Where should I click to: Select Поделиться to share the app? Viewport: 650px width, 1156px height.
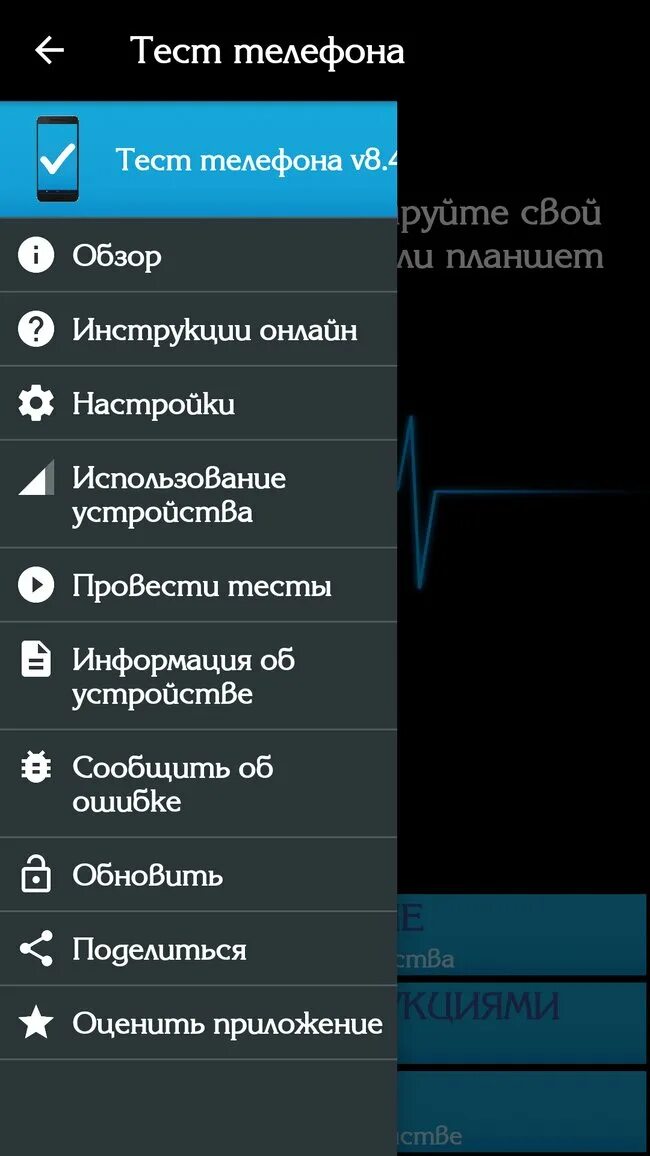[198, 949]
